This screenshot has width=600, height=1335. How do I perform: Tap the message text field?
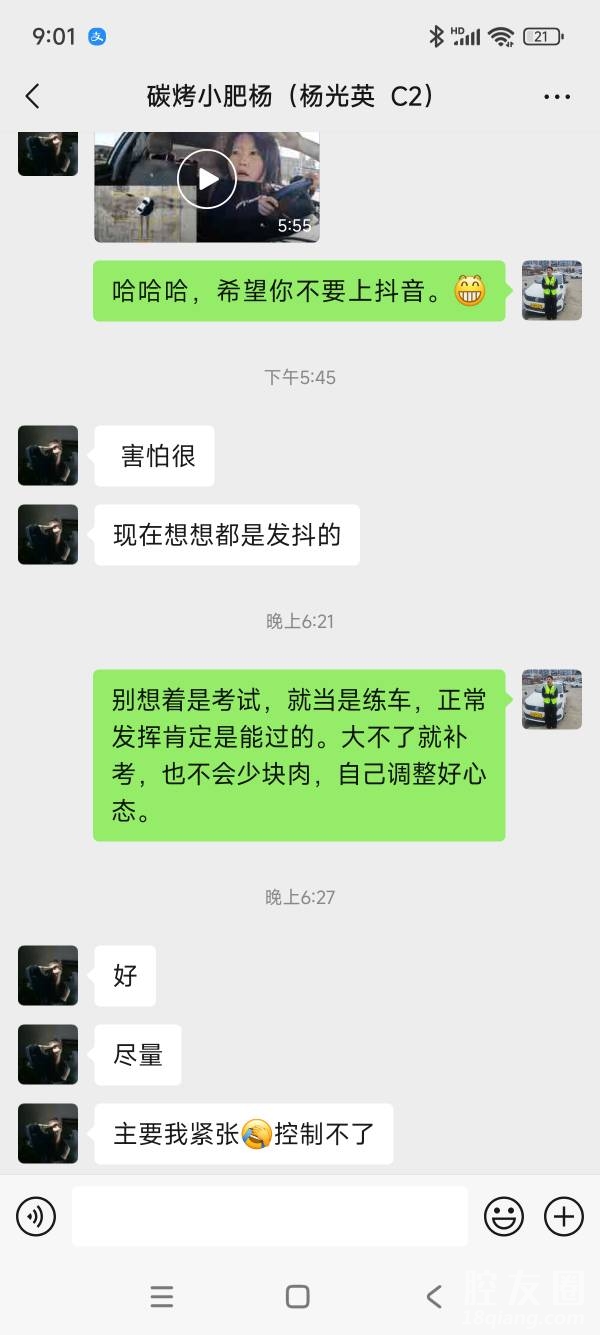(x=270, y=1216)
